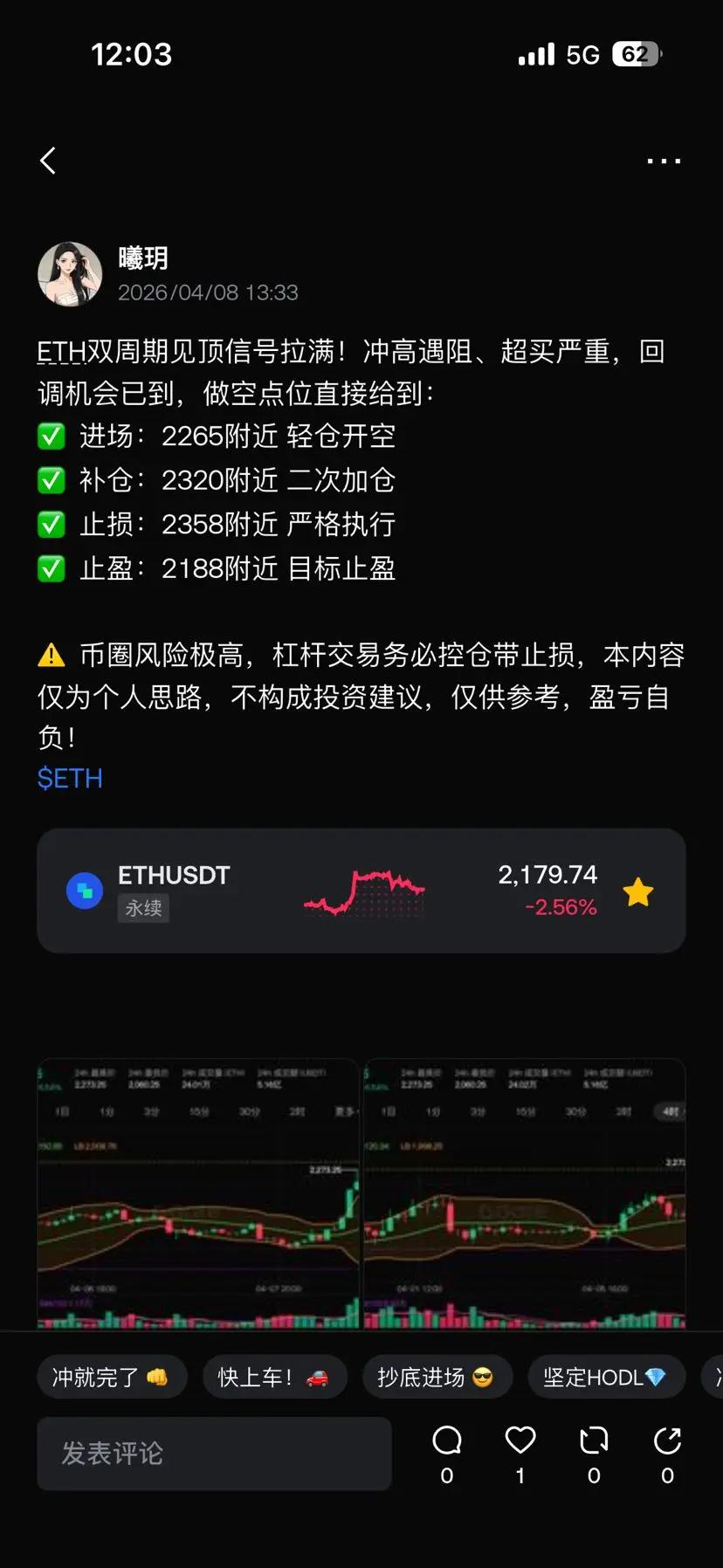This screenshot has width=723, height=1568.
Task: Go back using the top arrow
Action: [49, 161]
